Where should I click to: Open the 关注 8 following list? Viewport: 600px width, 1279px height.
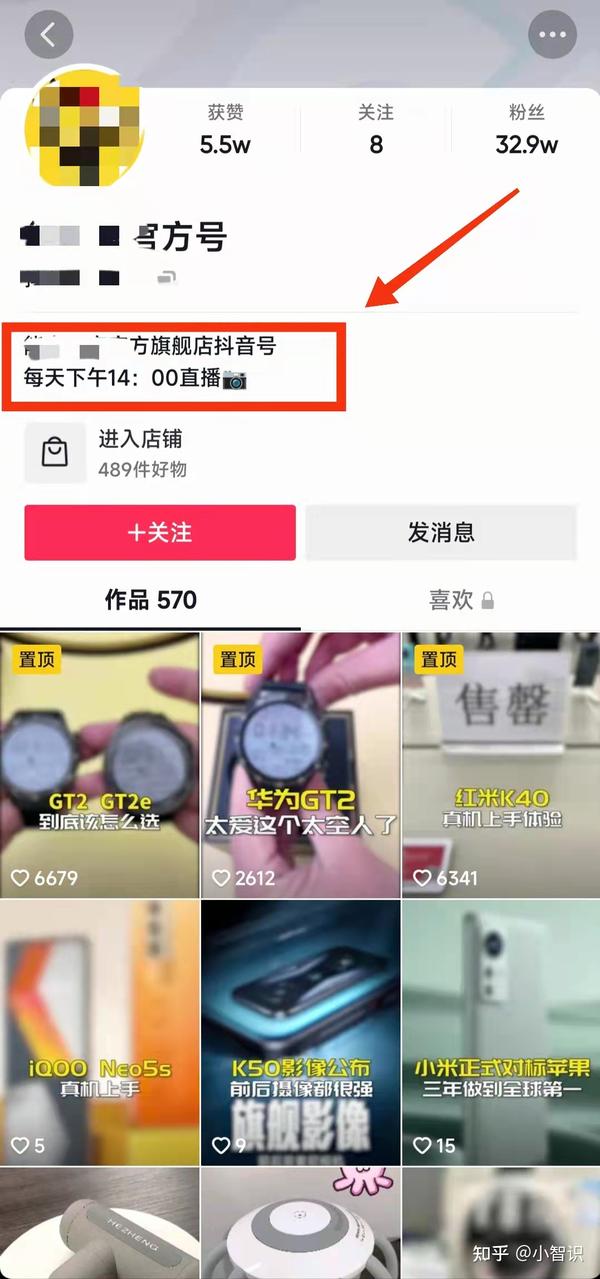376,130
